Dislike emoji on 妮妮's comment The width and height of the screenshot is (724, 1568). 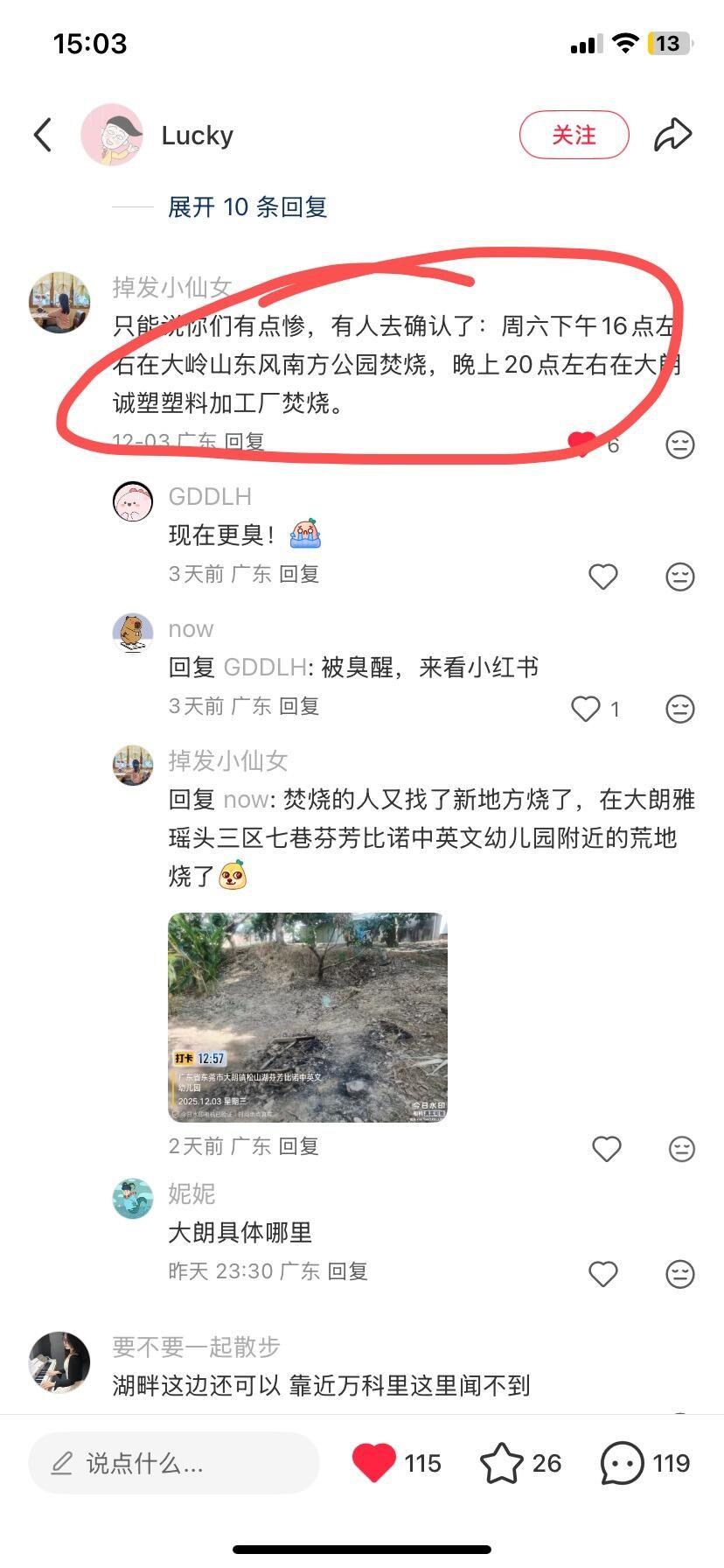pyautogui.click(x=679, y=1274)
